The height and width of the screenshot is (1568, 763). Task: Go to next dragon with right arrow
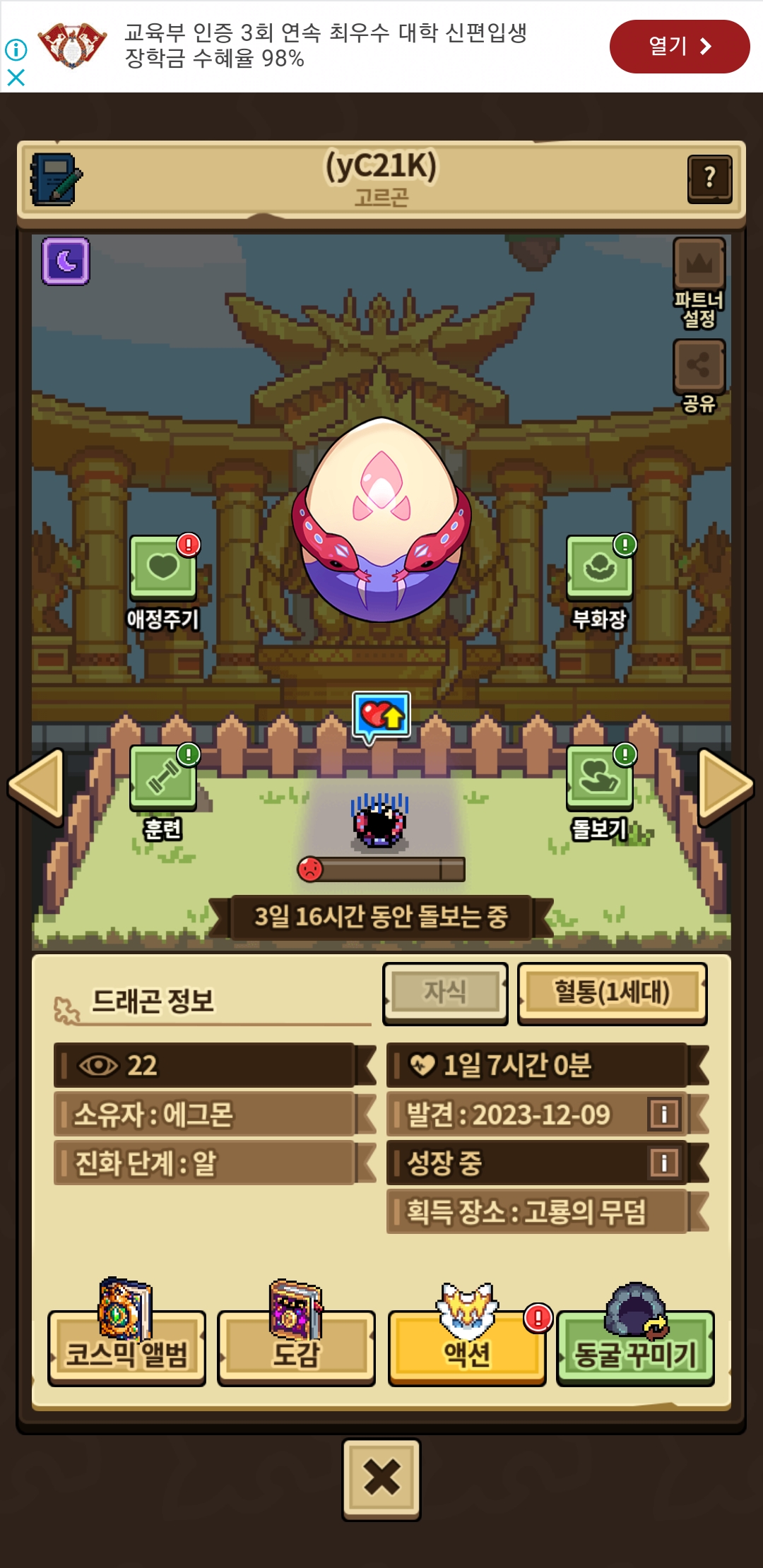[x=725, y=785]
